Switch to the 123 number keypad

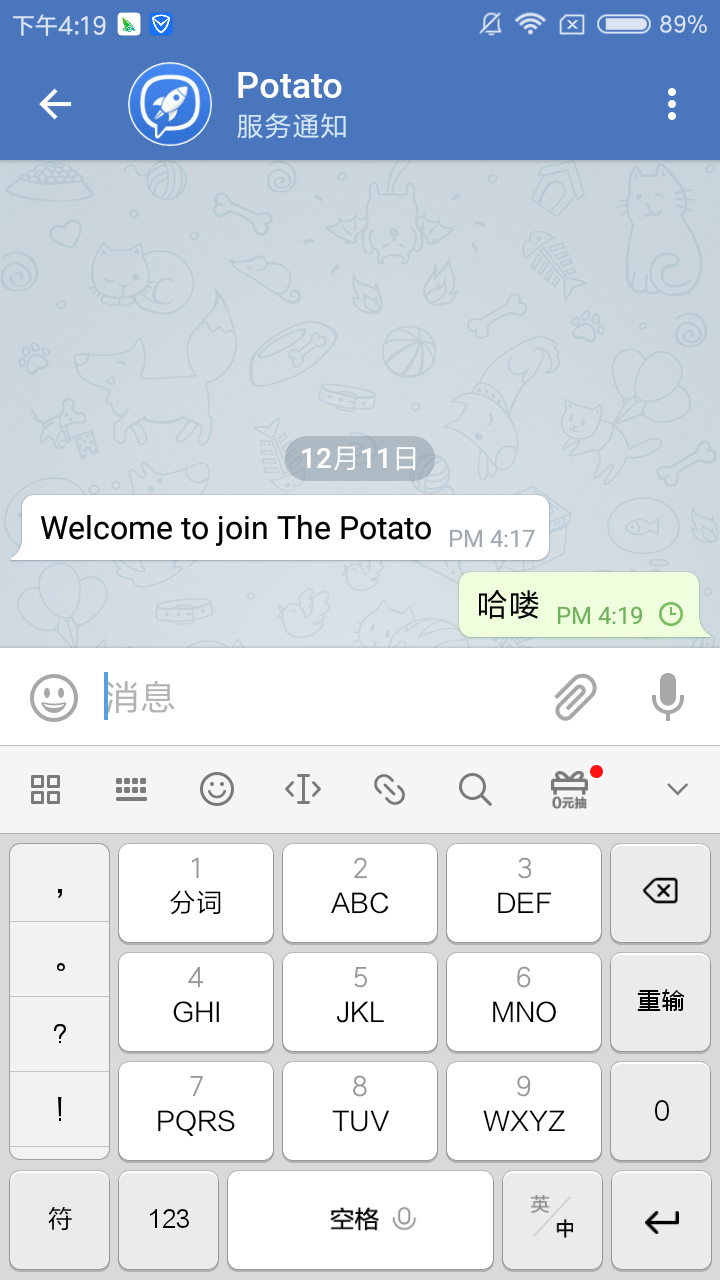pos(168,1220)
